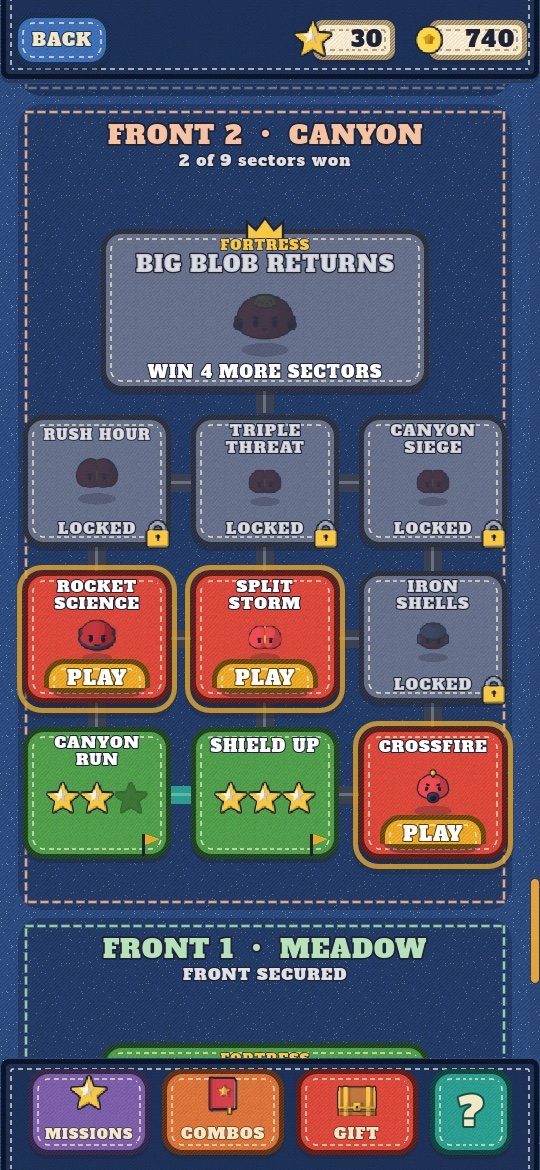Open the Combos book
The image size is (540, 1170).
pyautogui.click(x=222, y=1112)
